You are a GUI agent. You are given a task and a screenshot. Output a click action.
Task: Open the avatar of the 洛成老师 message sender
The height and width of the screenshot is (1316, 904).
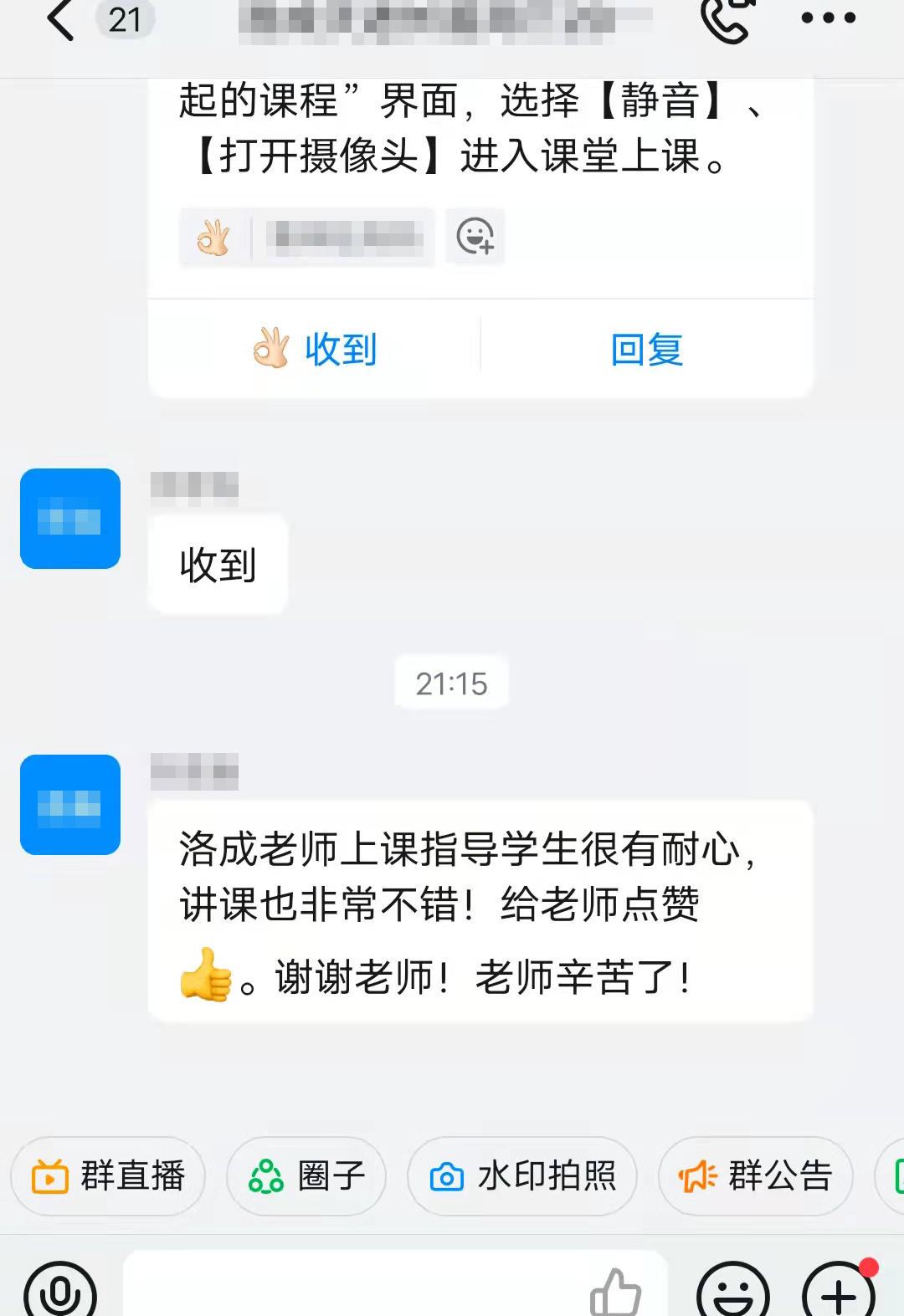70,805
